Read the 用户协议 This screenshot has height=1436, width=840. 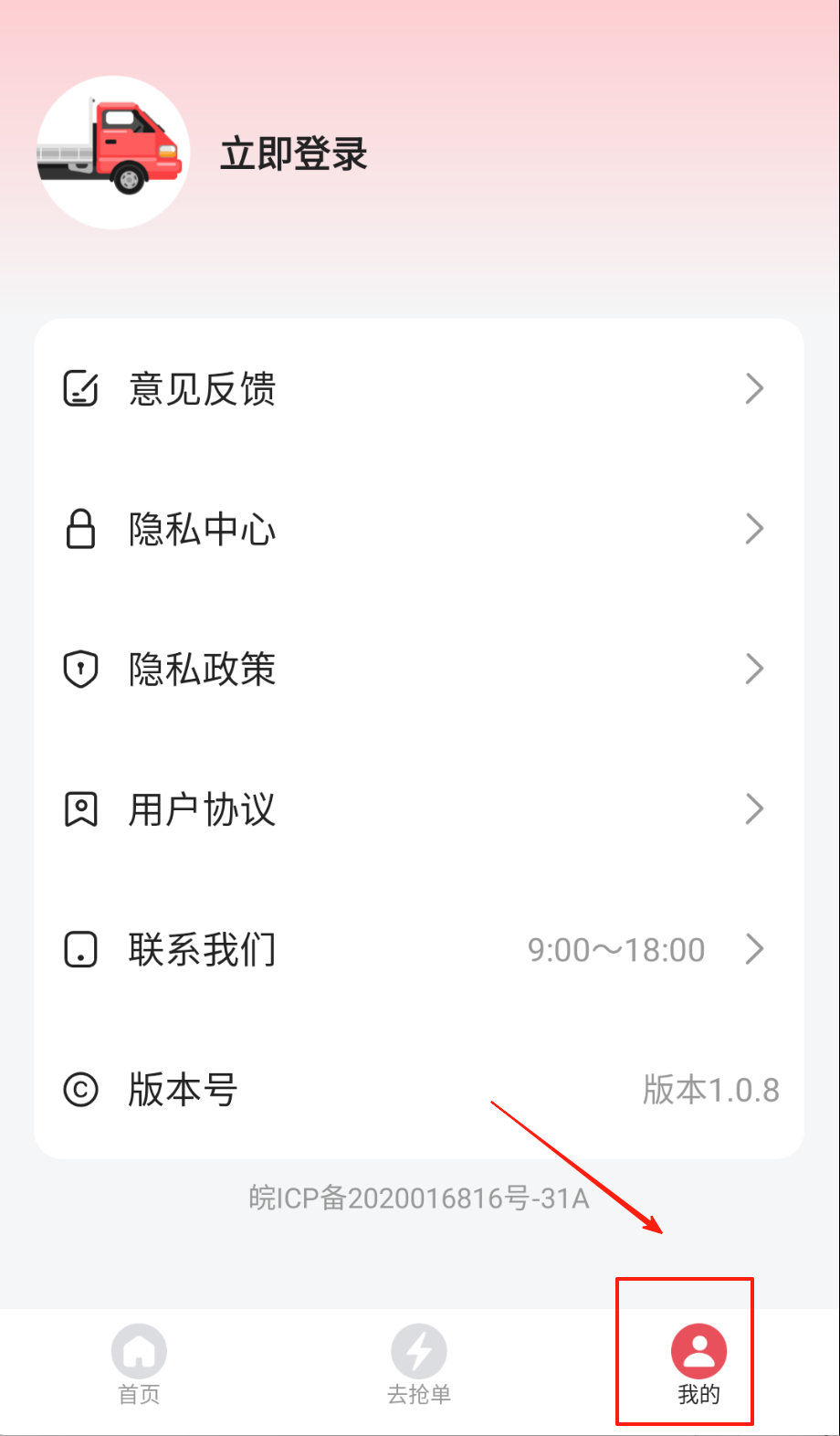click(x=418, y=809)
